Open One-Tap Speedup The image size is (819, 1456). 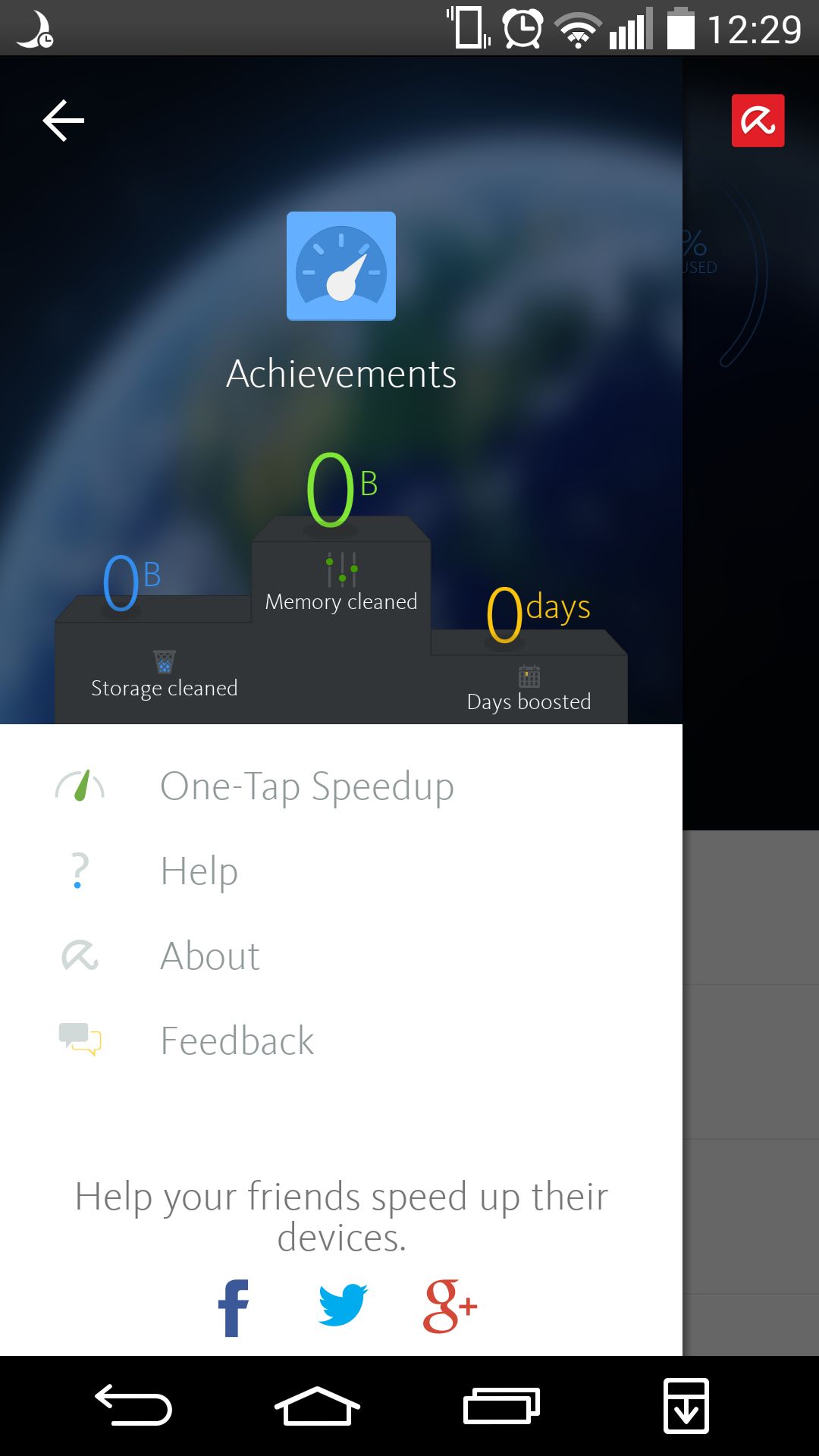tap(341, 786)
